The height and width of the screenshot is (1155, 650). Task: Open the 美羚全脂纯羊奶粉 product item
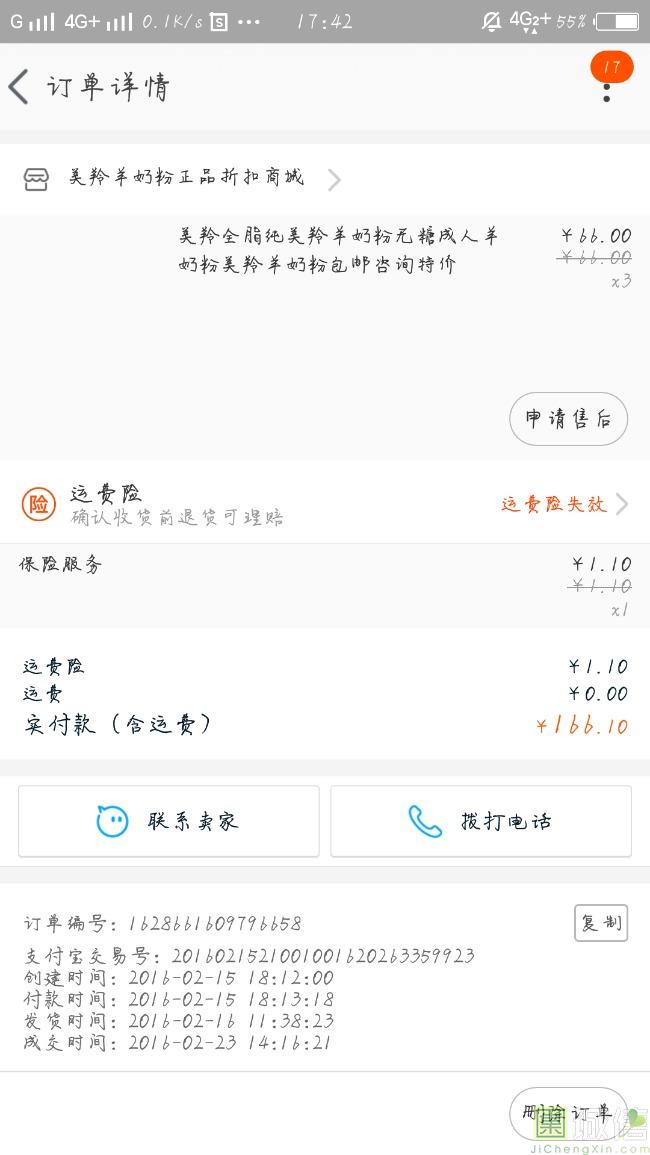click(338, 251)
